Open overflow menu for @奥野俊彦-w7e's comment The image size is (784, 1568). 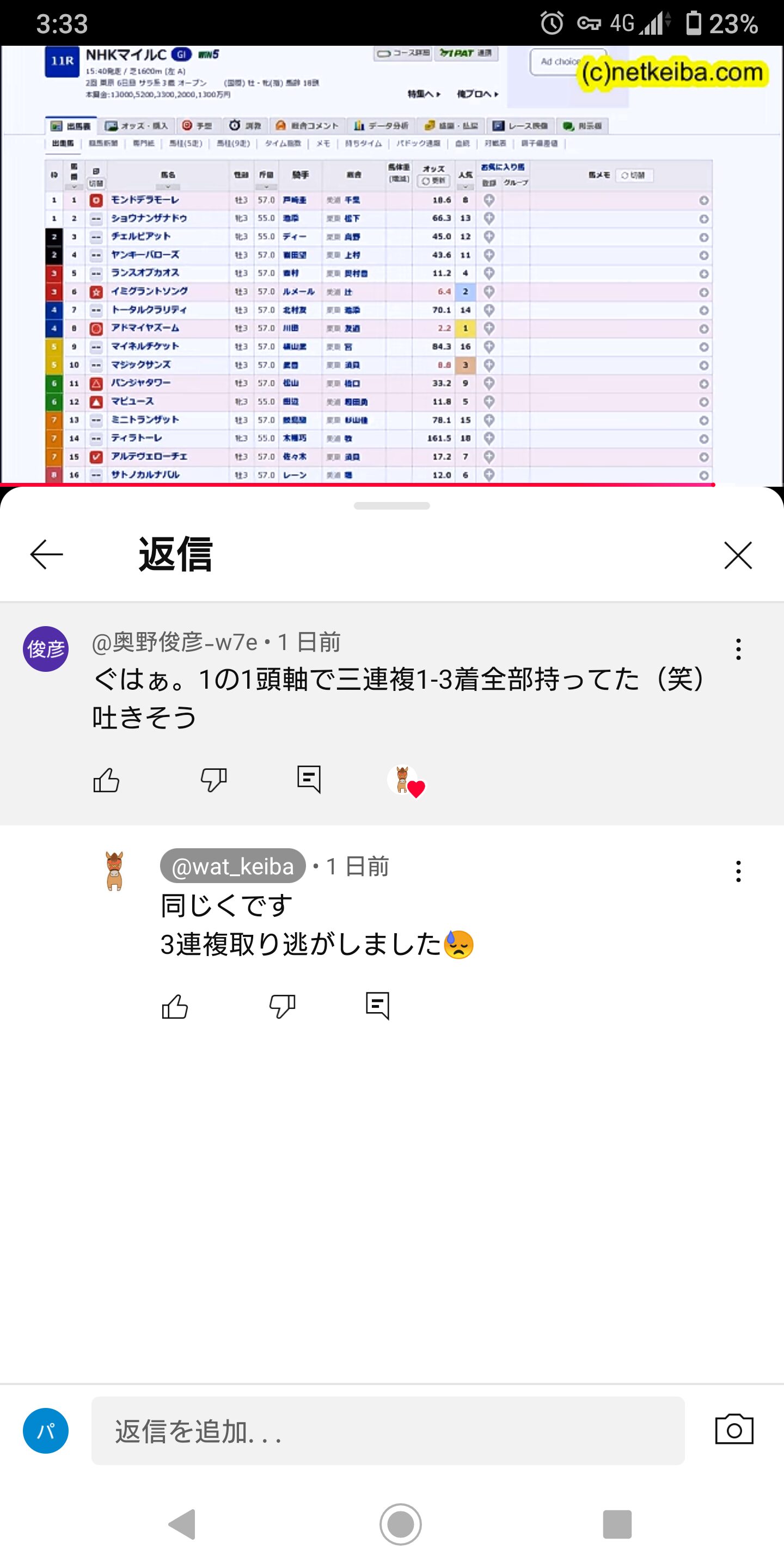738,650
